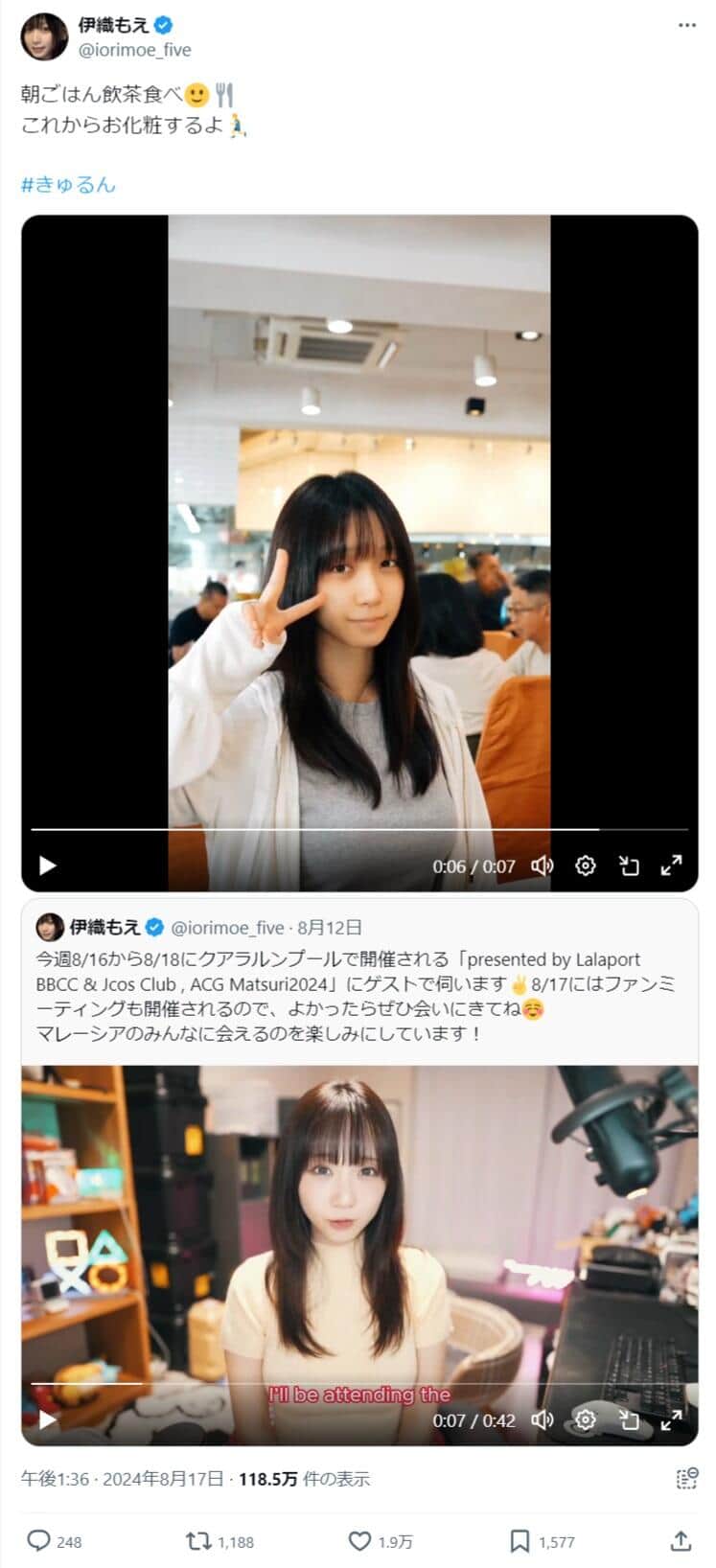This screenshot has height=1568, width=716.
Task: Expand the quoted video to fullscreen
Action: click(x=672, y=1419)
